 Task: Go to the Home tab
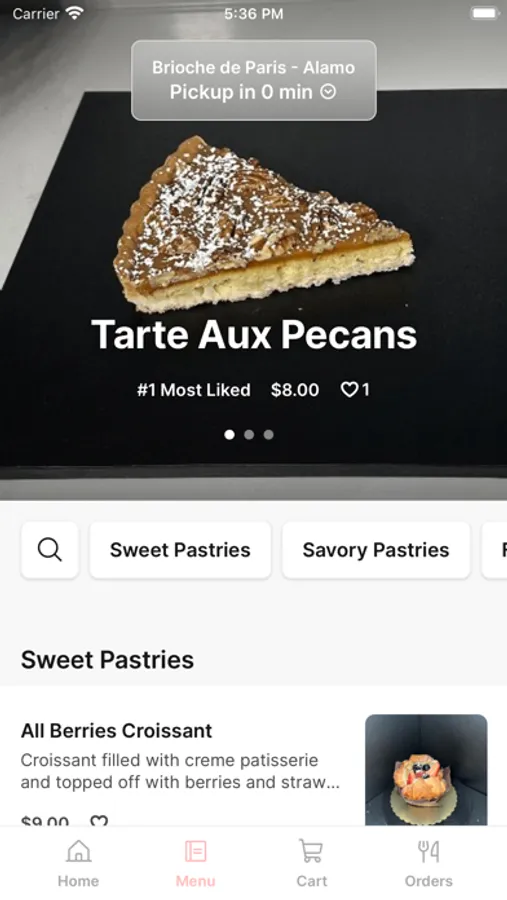[x=78, y=863]
